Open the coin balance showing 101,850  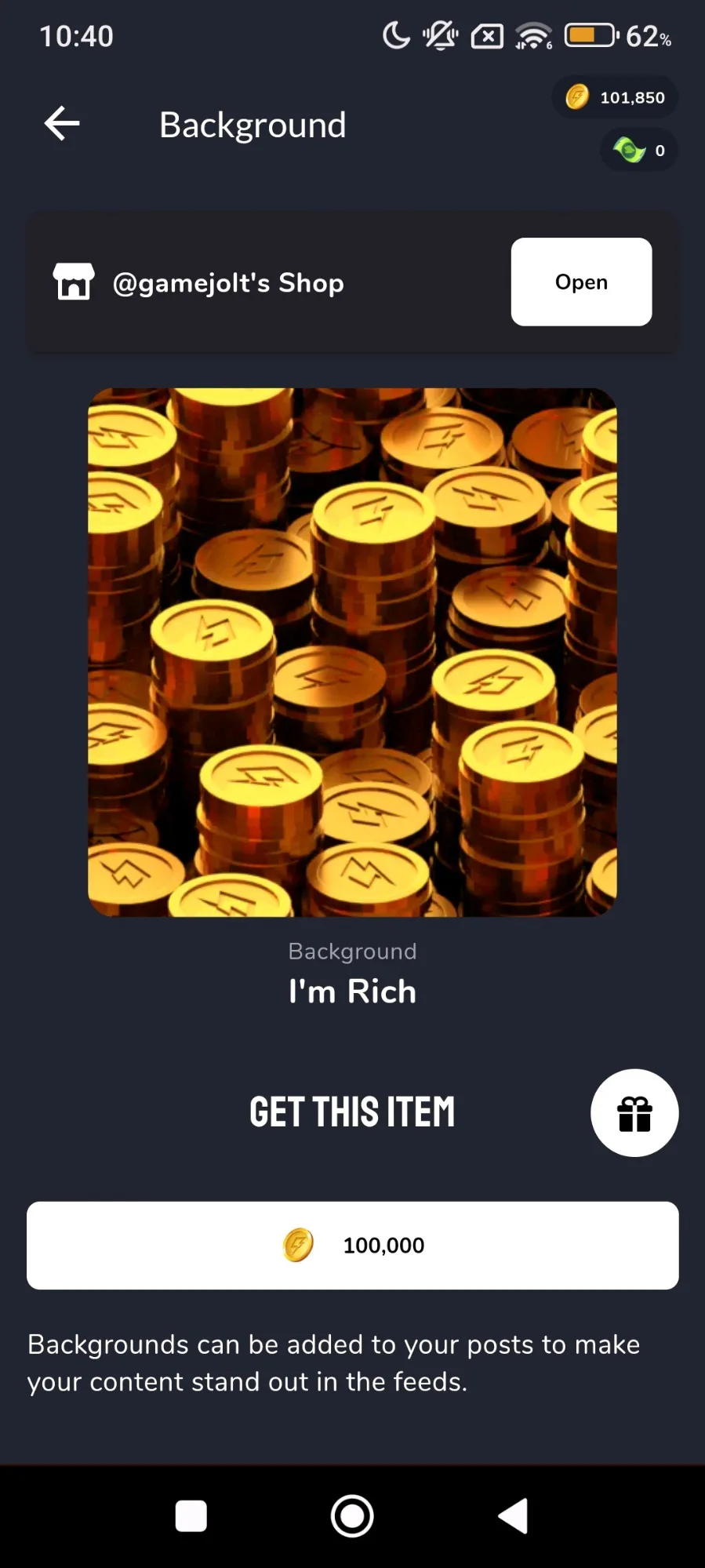616,98
